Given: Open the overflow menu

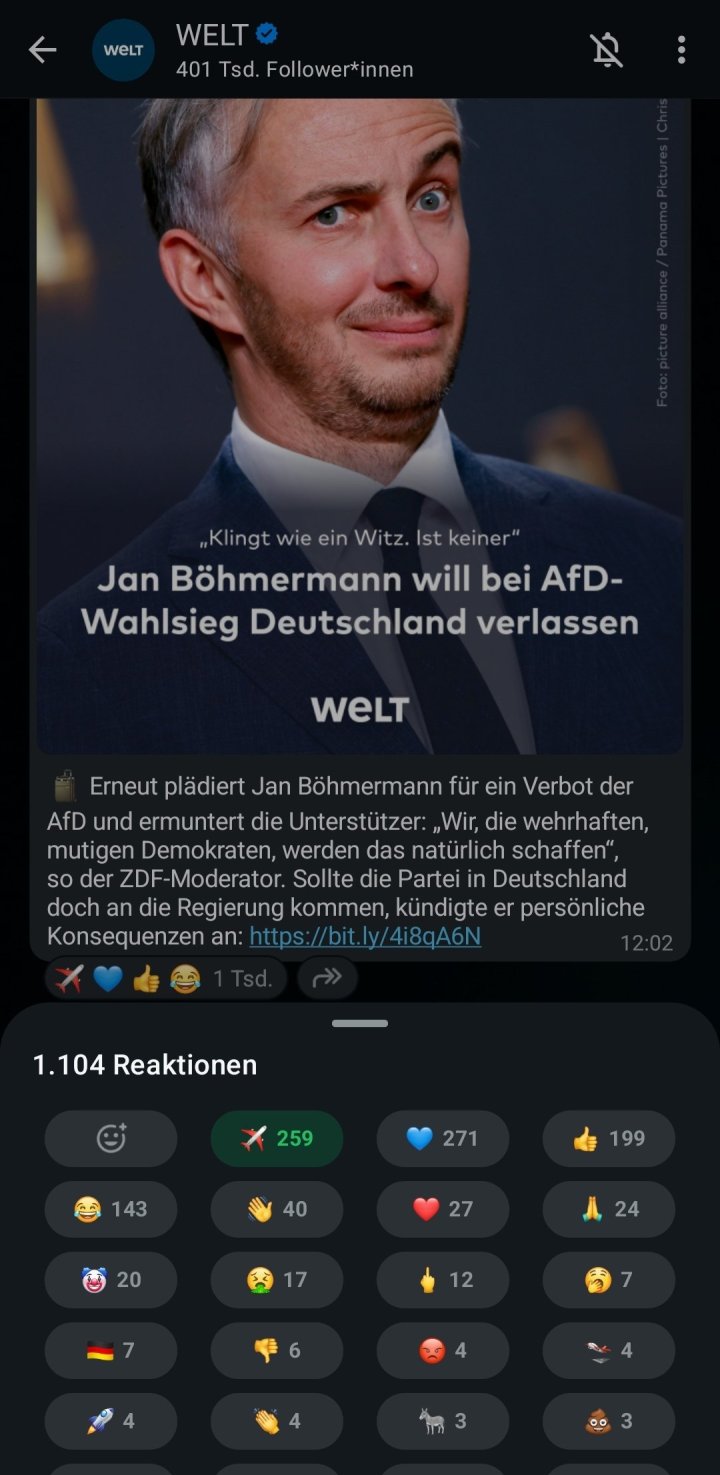Looking at the screenshot, I should (681, 50).
